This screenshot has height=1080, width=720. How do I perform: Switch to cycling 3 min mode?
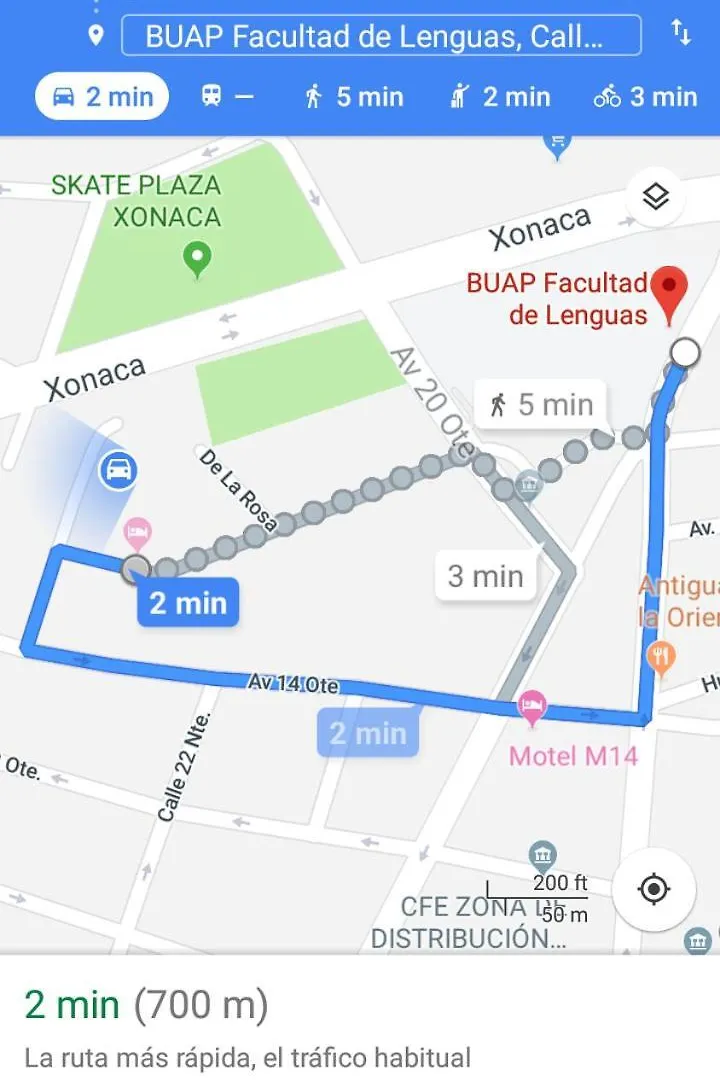coord(645,97)
